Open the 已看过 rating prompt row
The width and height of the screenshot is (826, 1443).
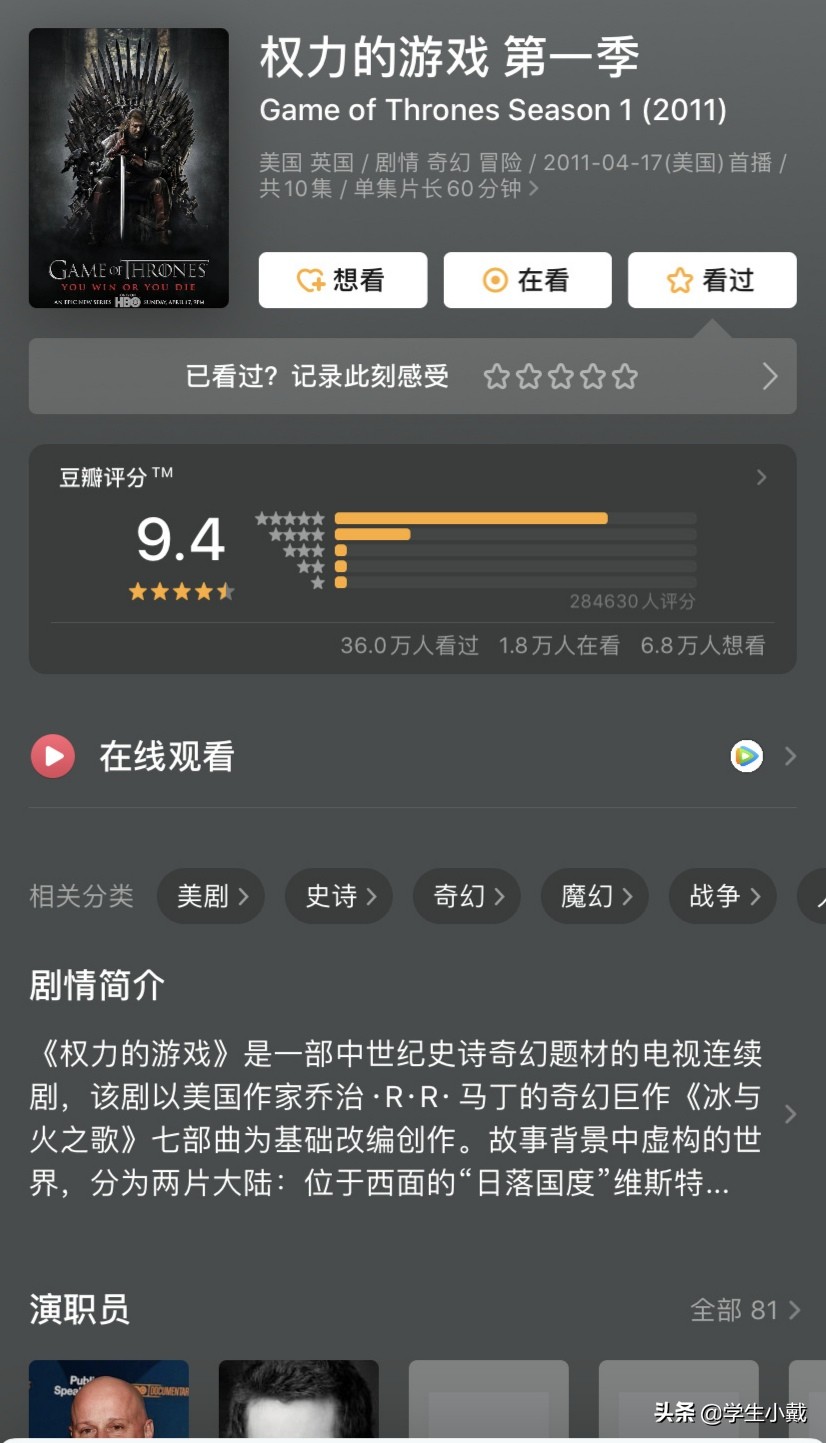412,376
